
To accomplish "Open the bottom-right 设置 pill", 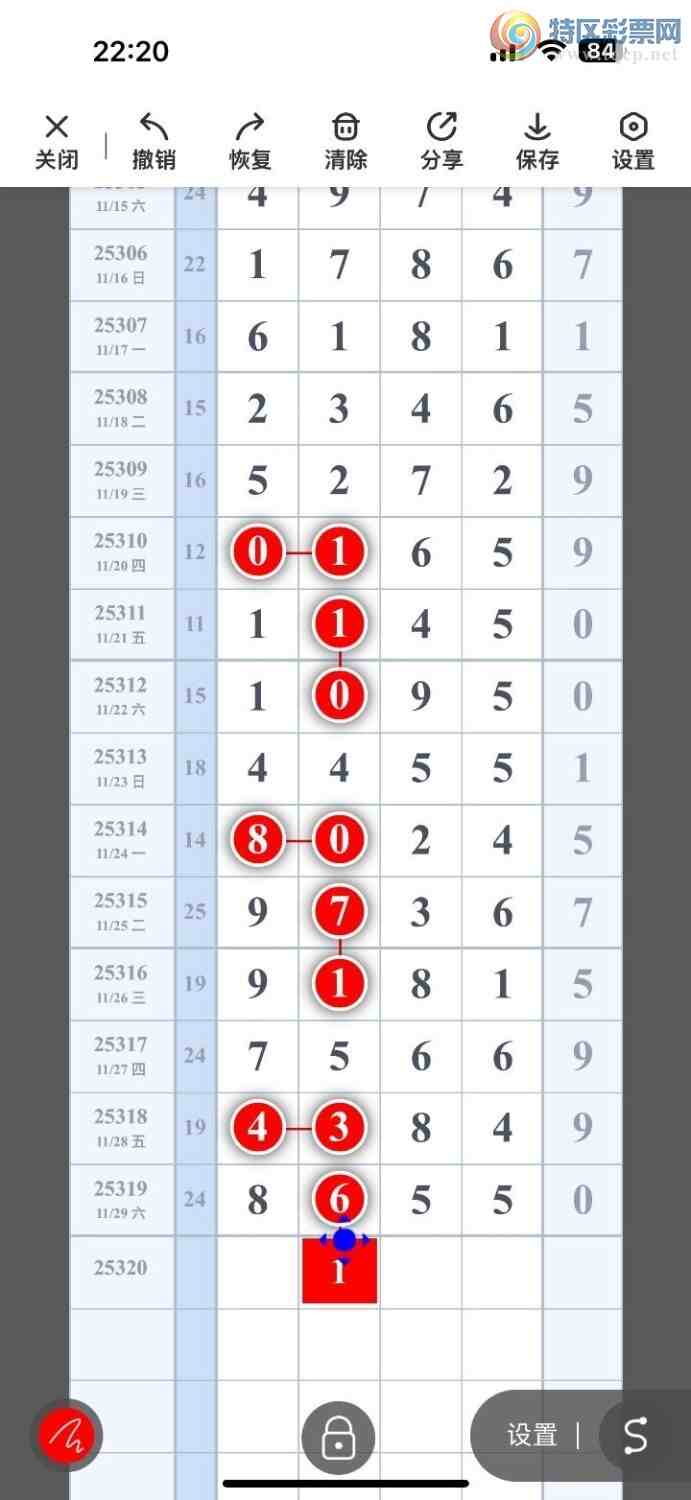I will click(532, 1436).
